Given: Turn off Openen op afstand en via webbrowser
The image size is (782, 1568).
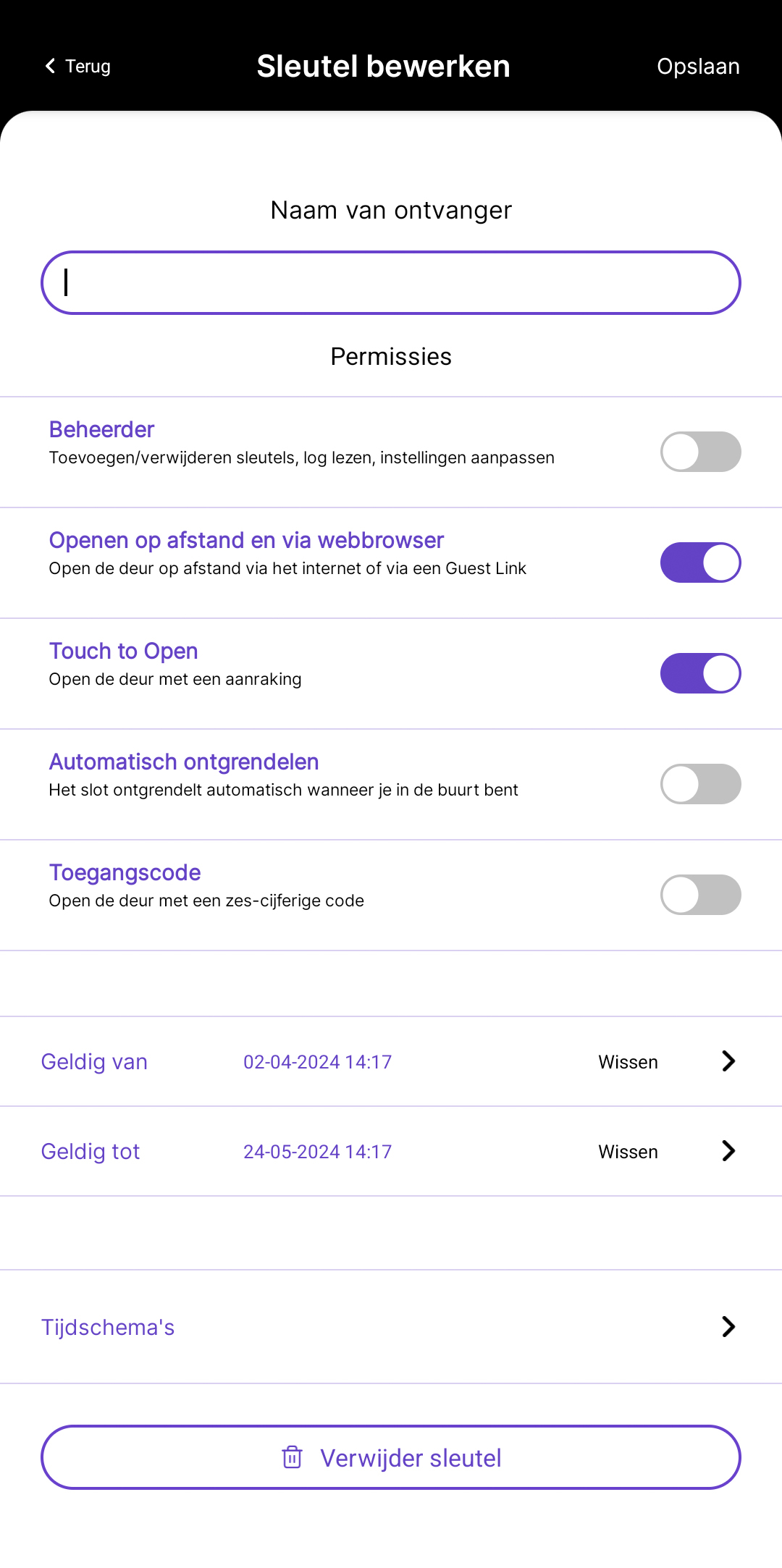Looking at the screenshot, I should (x=700, y=562).
